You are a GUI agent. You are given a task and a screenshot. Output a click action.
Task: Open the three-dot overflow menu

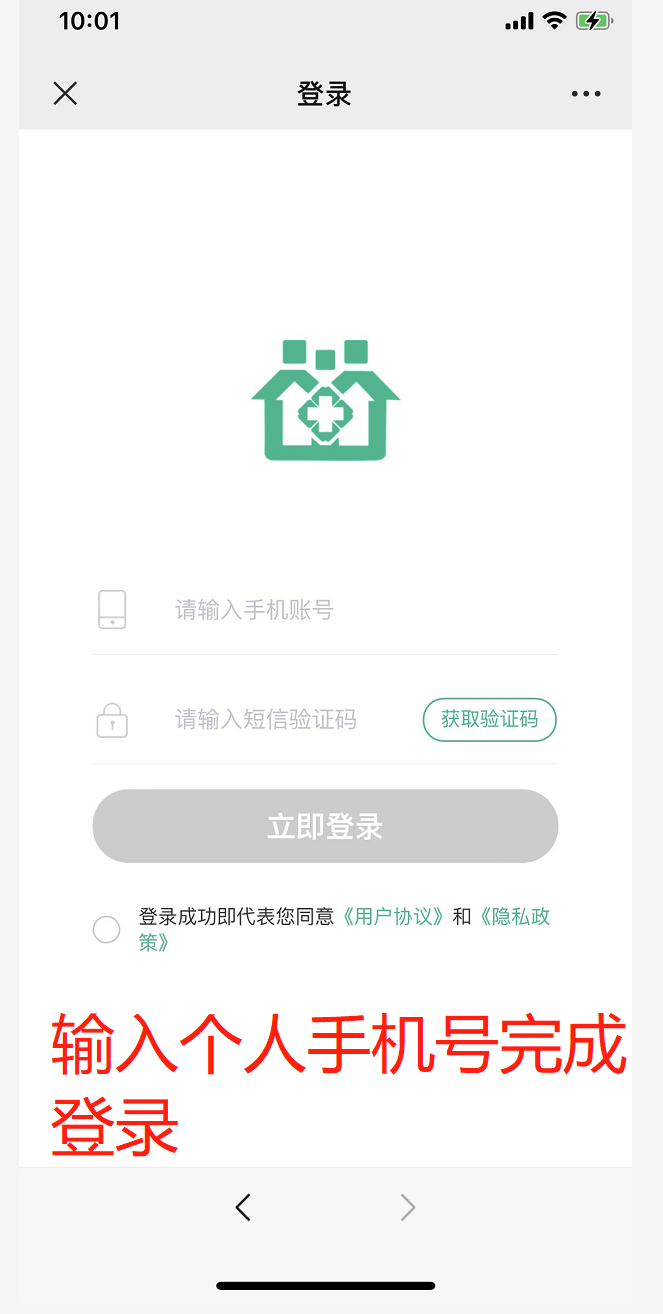(x=586, y=94)
